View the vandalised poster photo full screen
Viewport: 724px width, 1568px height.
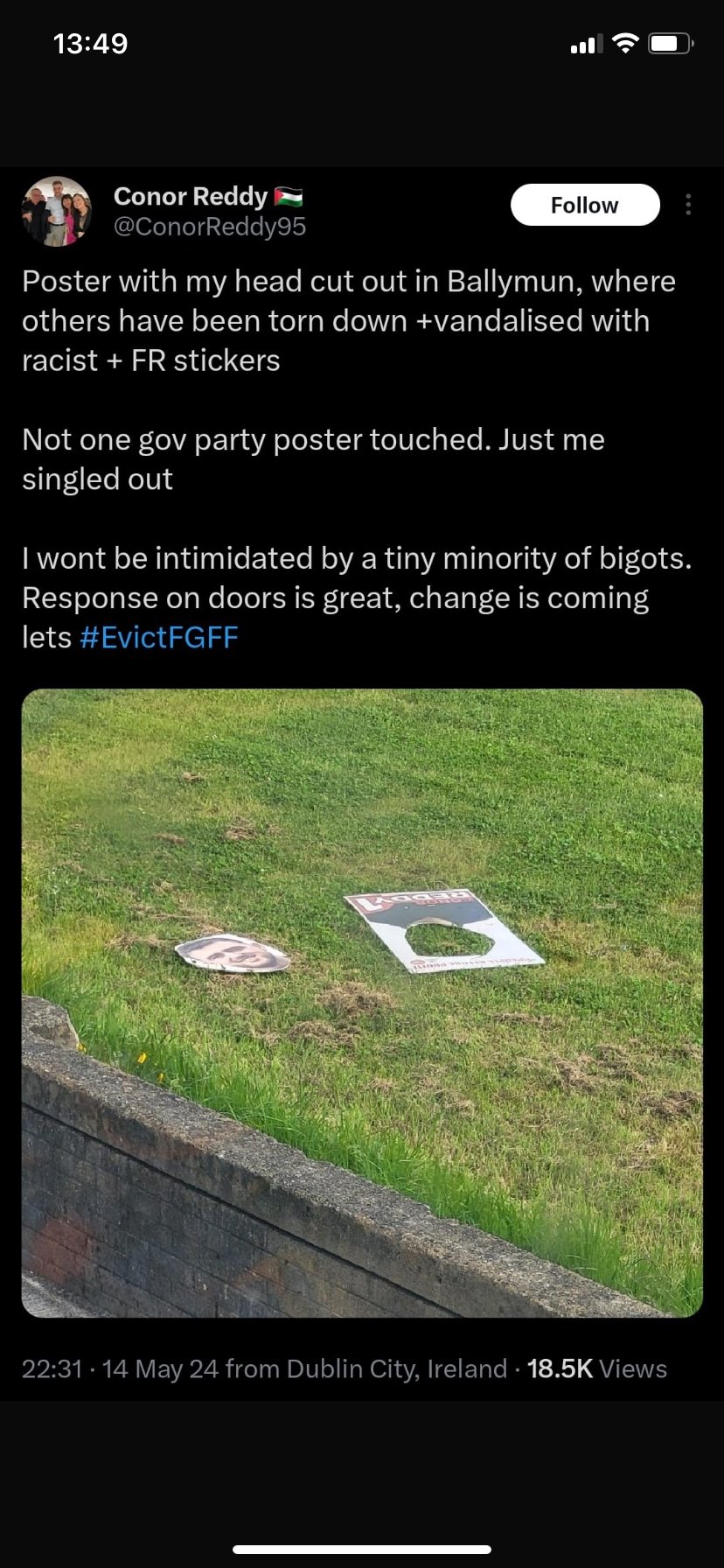click(362, 1003)
